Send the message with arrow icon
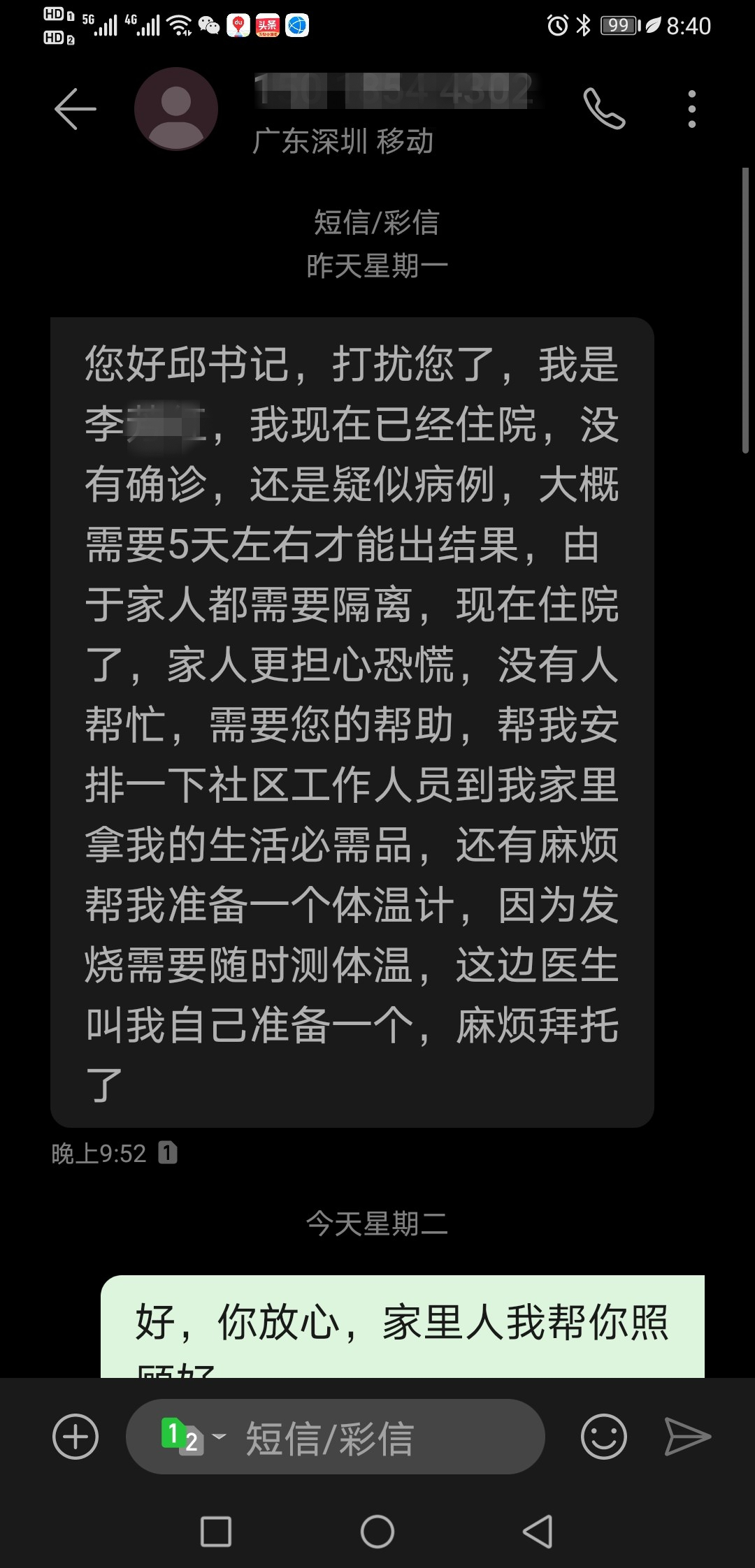Viewport: 755px width, 1568px height. click(686, 1437)
